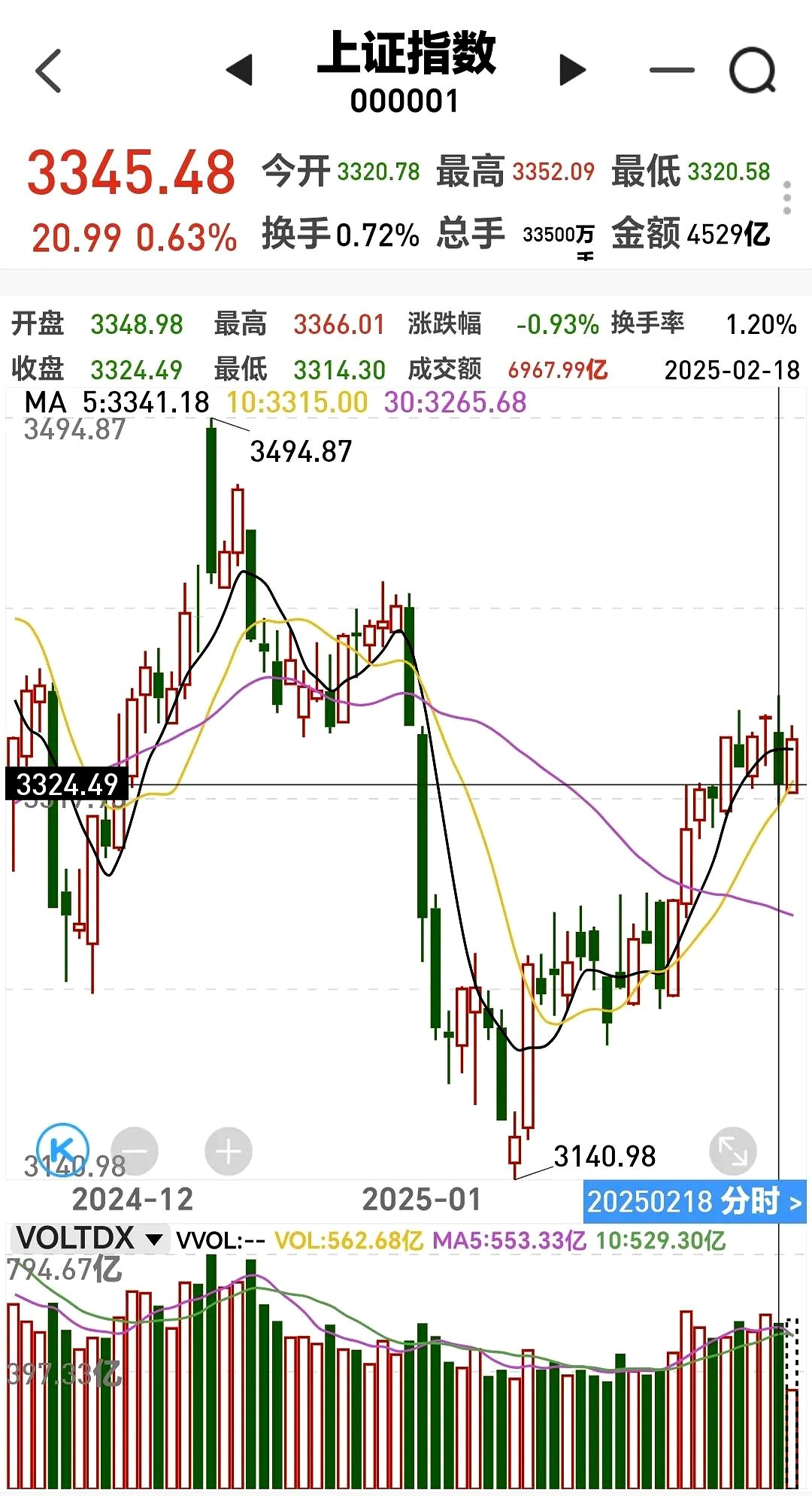Zoom out the candlestick chart
The height and width of the screenshot is (1496, 812).
[x=135, y=1152]
